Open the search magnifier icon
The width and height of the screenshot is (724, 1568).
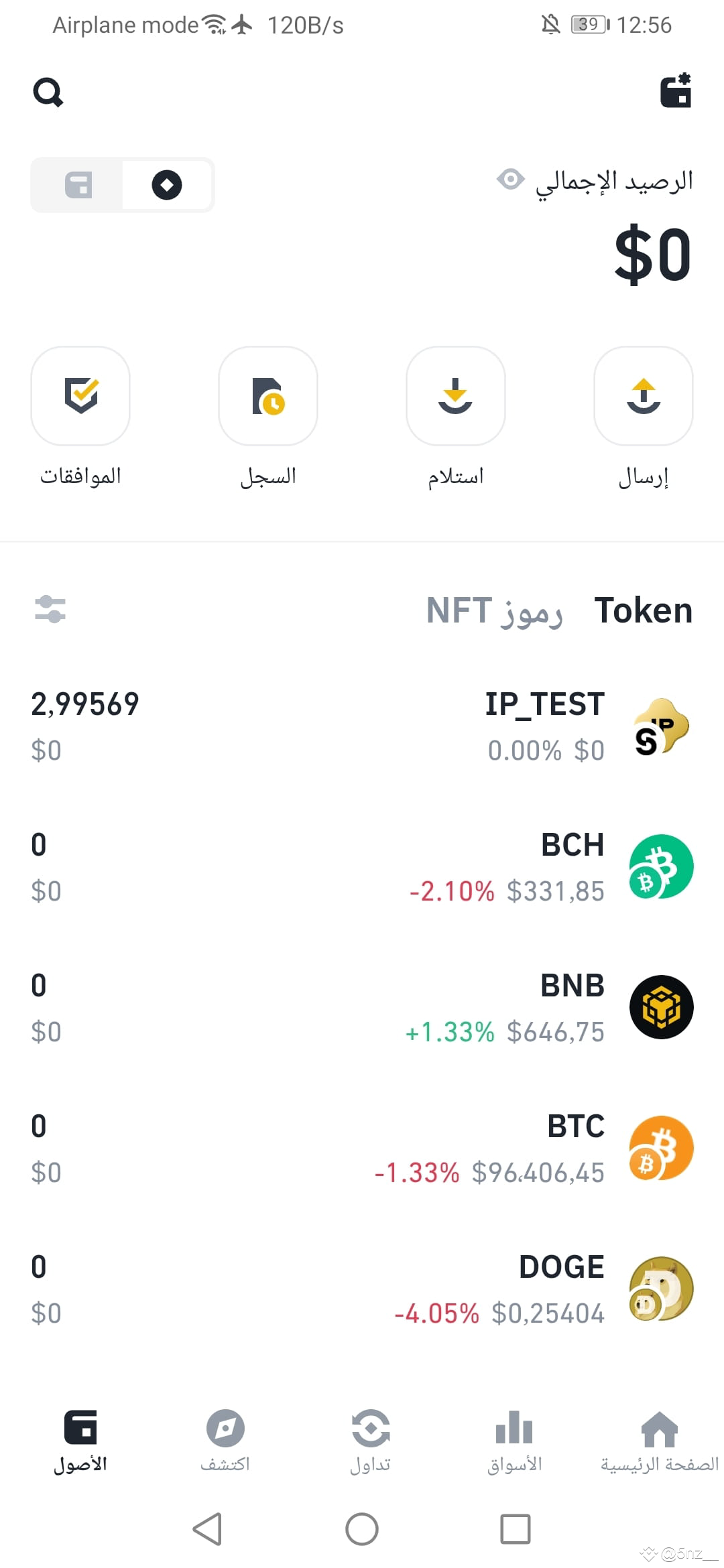(x=48, y=92)
